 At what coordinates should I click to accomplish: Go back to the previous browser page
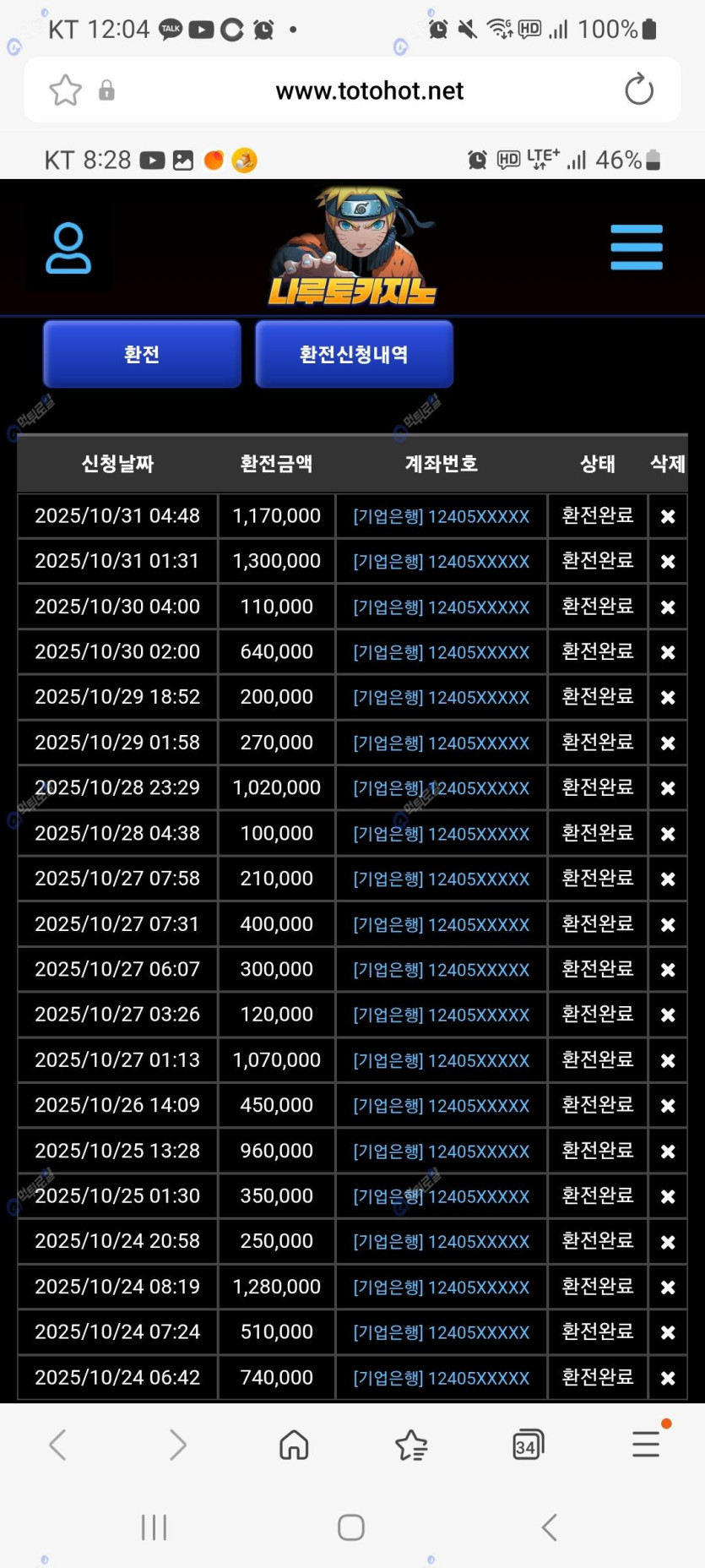click(x=57, y=1445)
